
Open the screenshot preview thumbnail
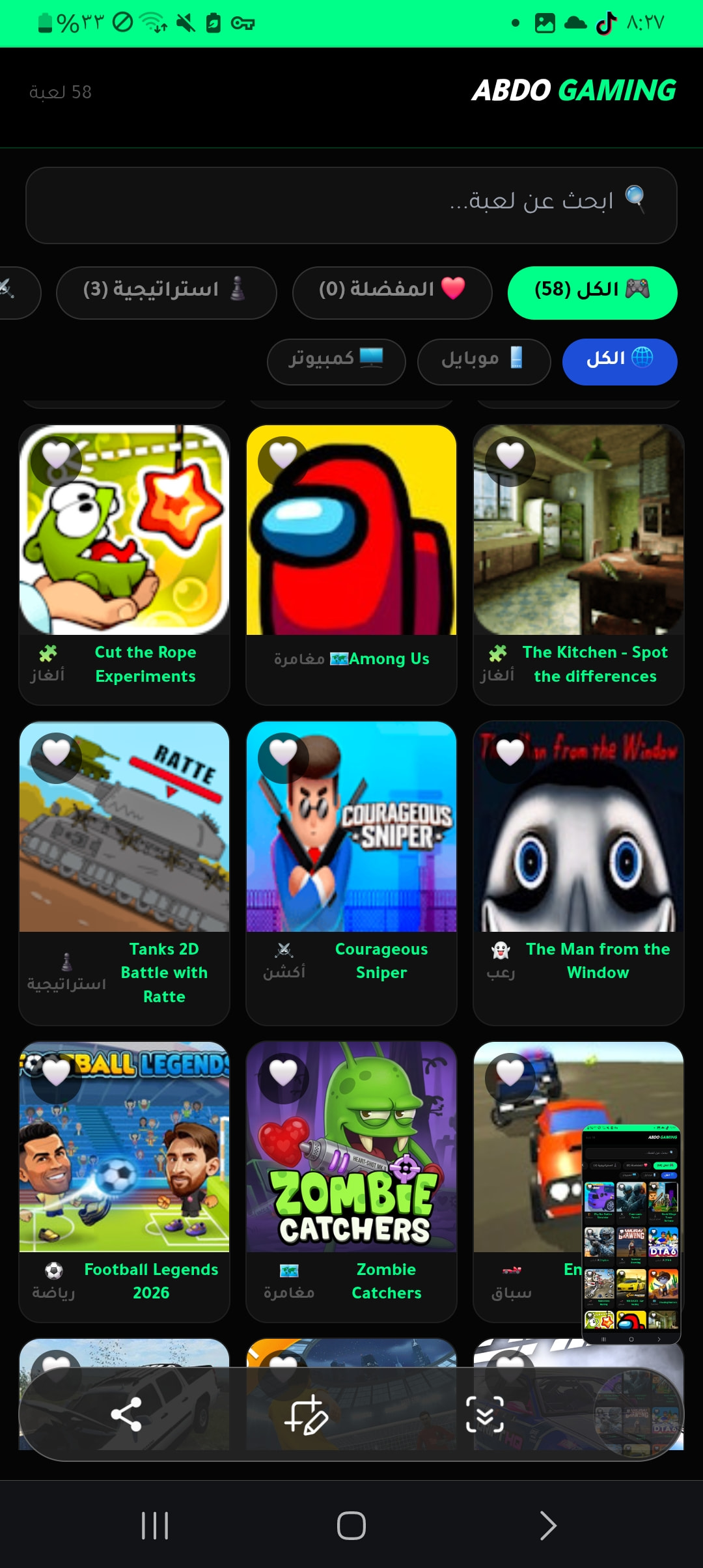[x=631, y=1234]
